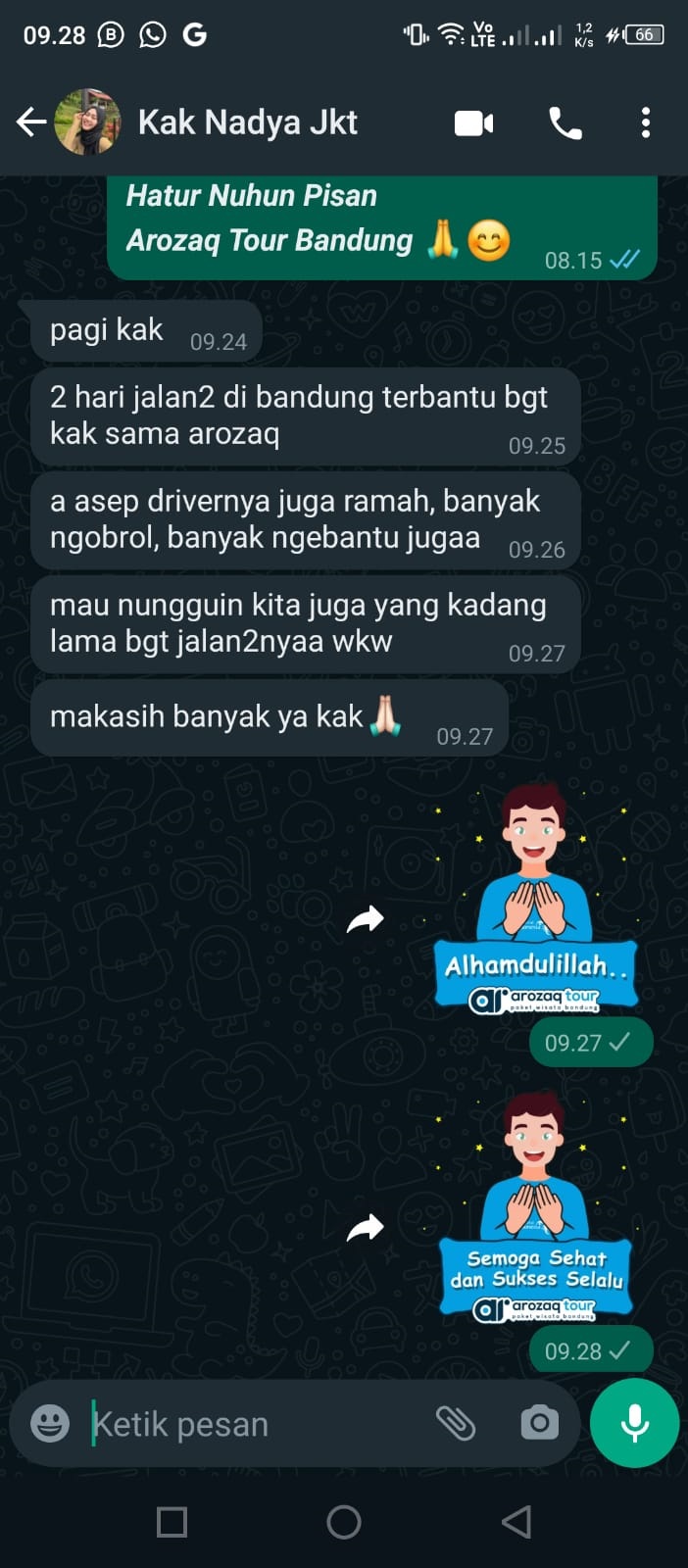This screenshot has width=688, height=1568.
Task: Go back to the chat list
Action: [31, 122]
